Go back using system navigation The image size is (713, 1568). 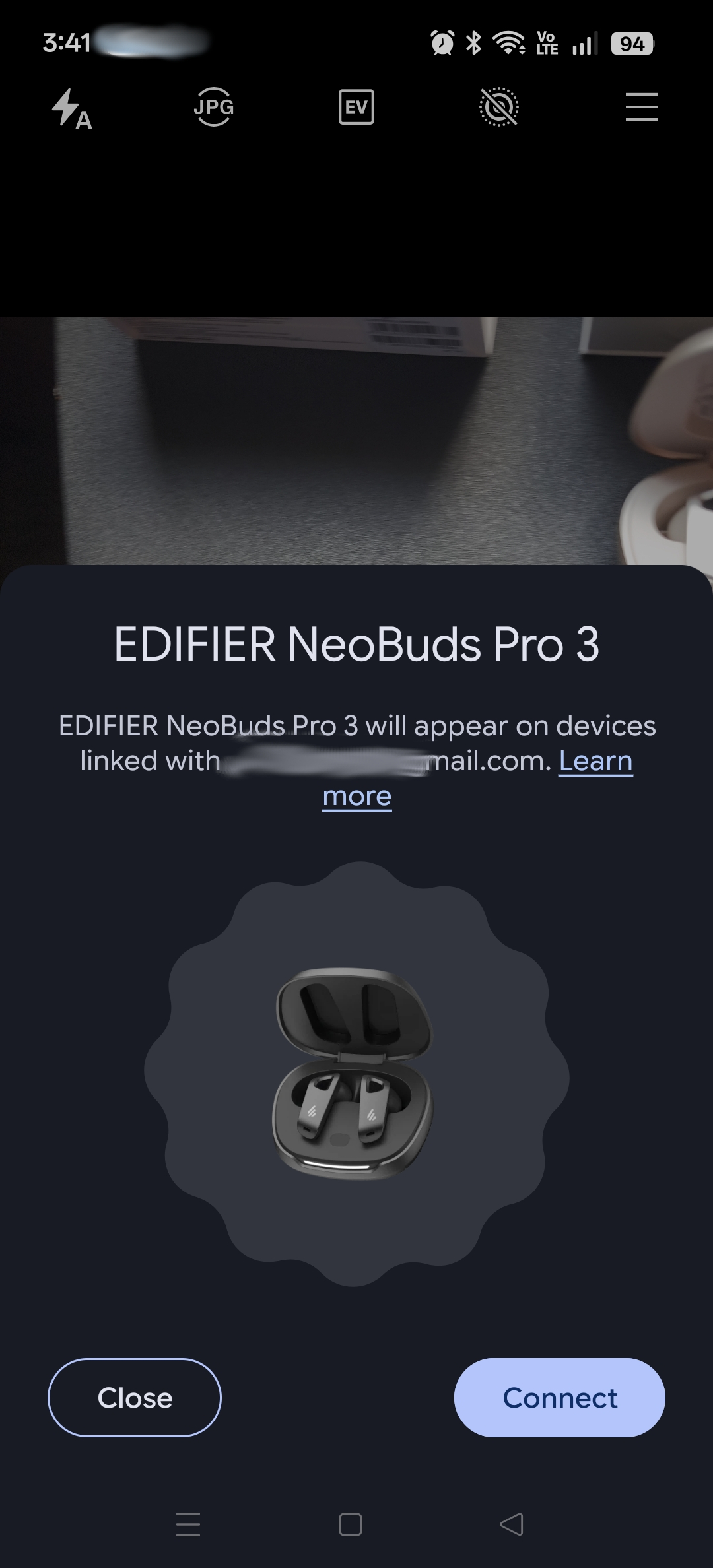pyautogui.click(x=512, y=1524)
